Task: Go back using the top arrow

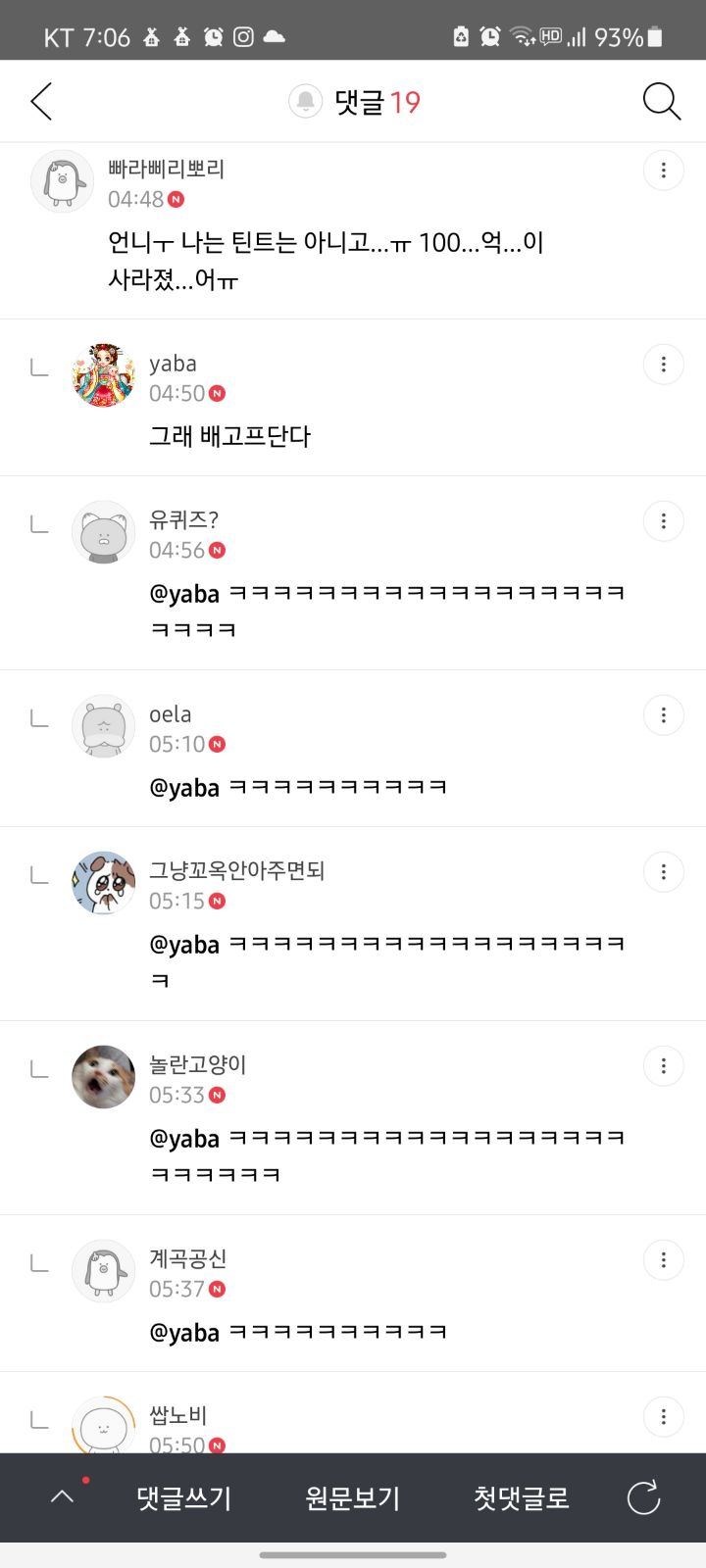Action: click(41, 102)
